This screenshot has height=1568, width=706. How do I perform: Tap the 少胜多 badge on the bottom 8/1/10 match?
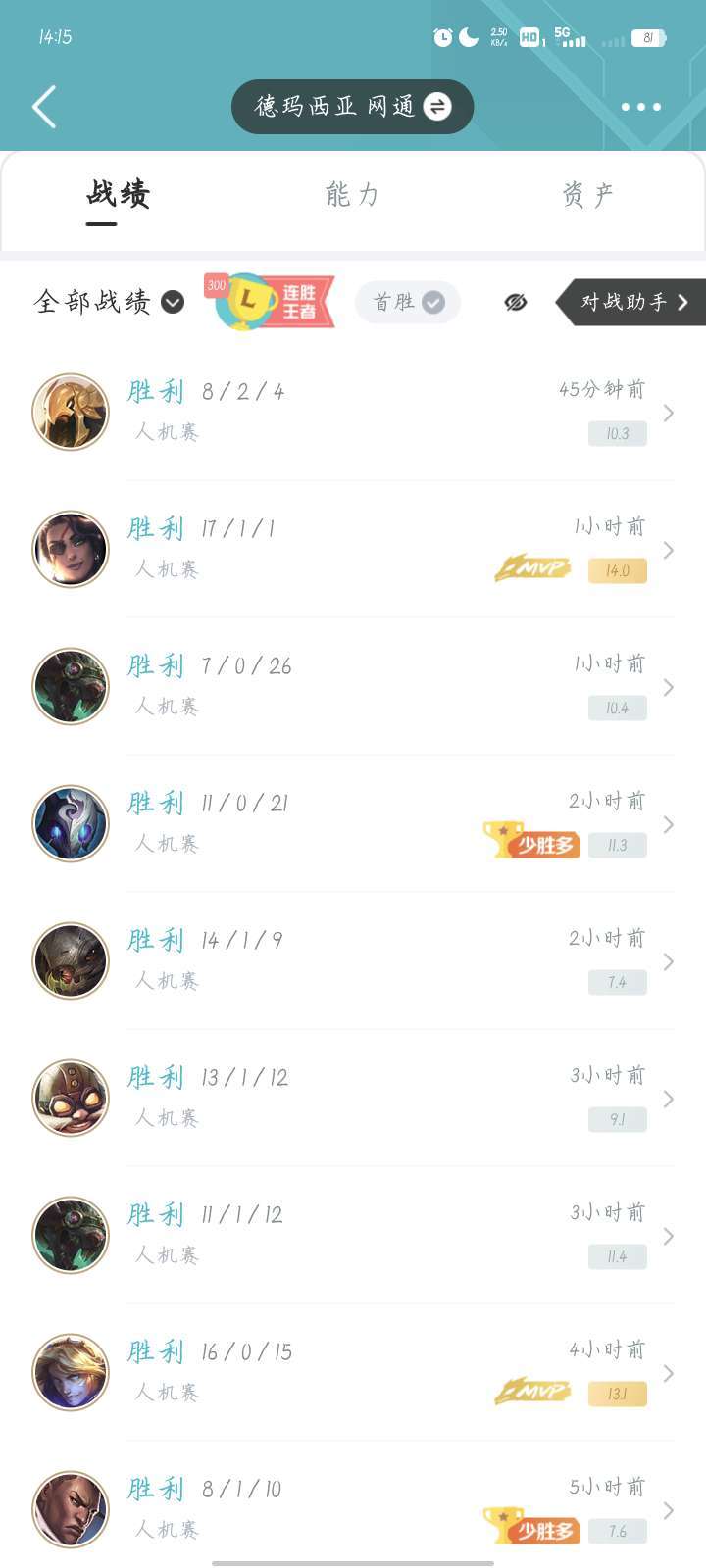[x=530, y=1527]
